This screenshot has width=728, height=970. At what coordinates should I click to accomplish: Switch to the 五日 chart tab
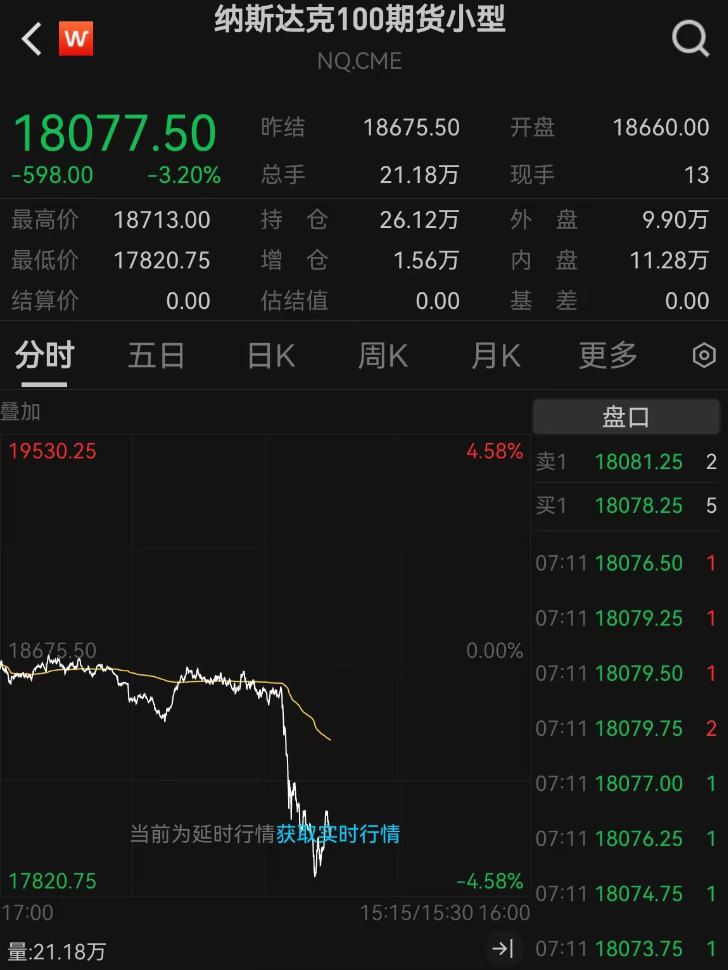[x=156, y=355]
